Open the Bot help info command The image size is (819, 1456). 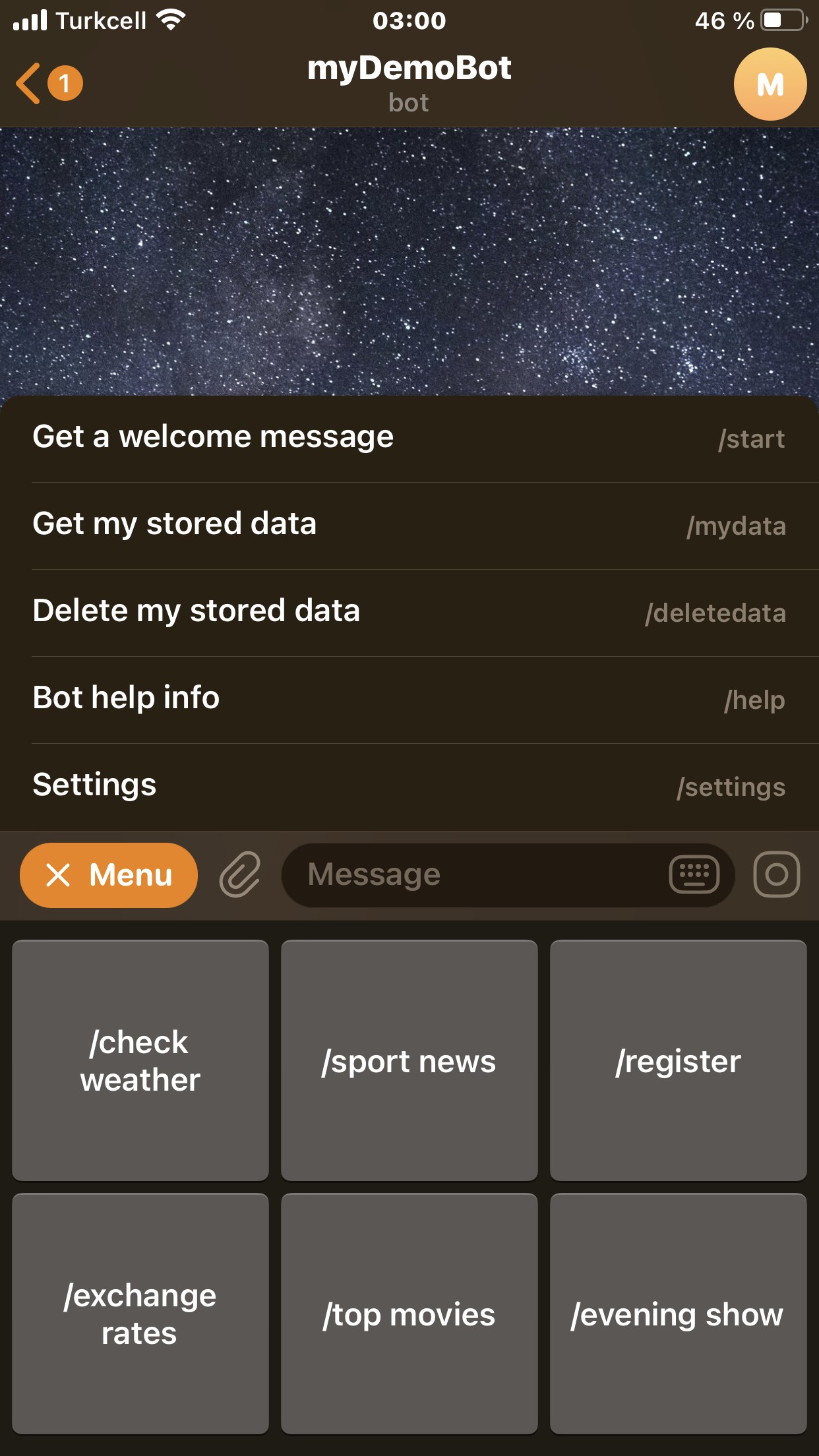point(409,700)
